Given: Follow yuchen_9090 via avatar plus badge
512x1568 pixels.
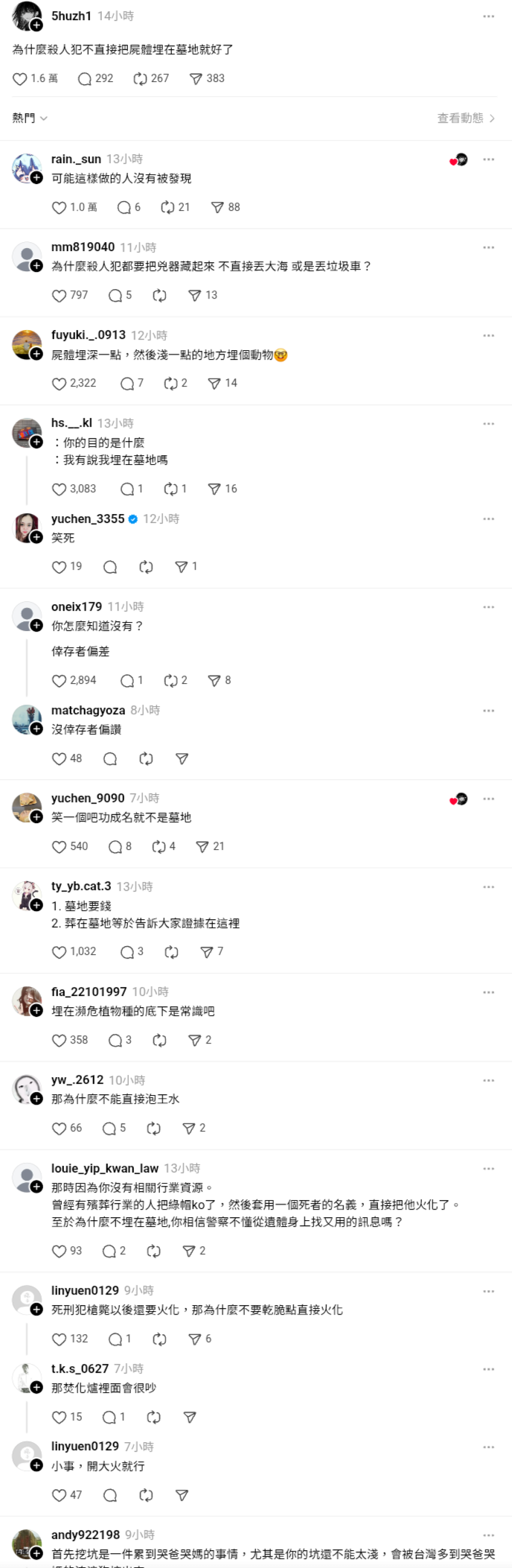Looking at the screenshot, I should 36,817.
